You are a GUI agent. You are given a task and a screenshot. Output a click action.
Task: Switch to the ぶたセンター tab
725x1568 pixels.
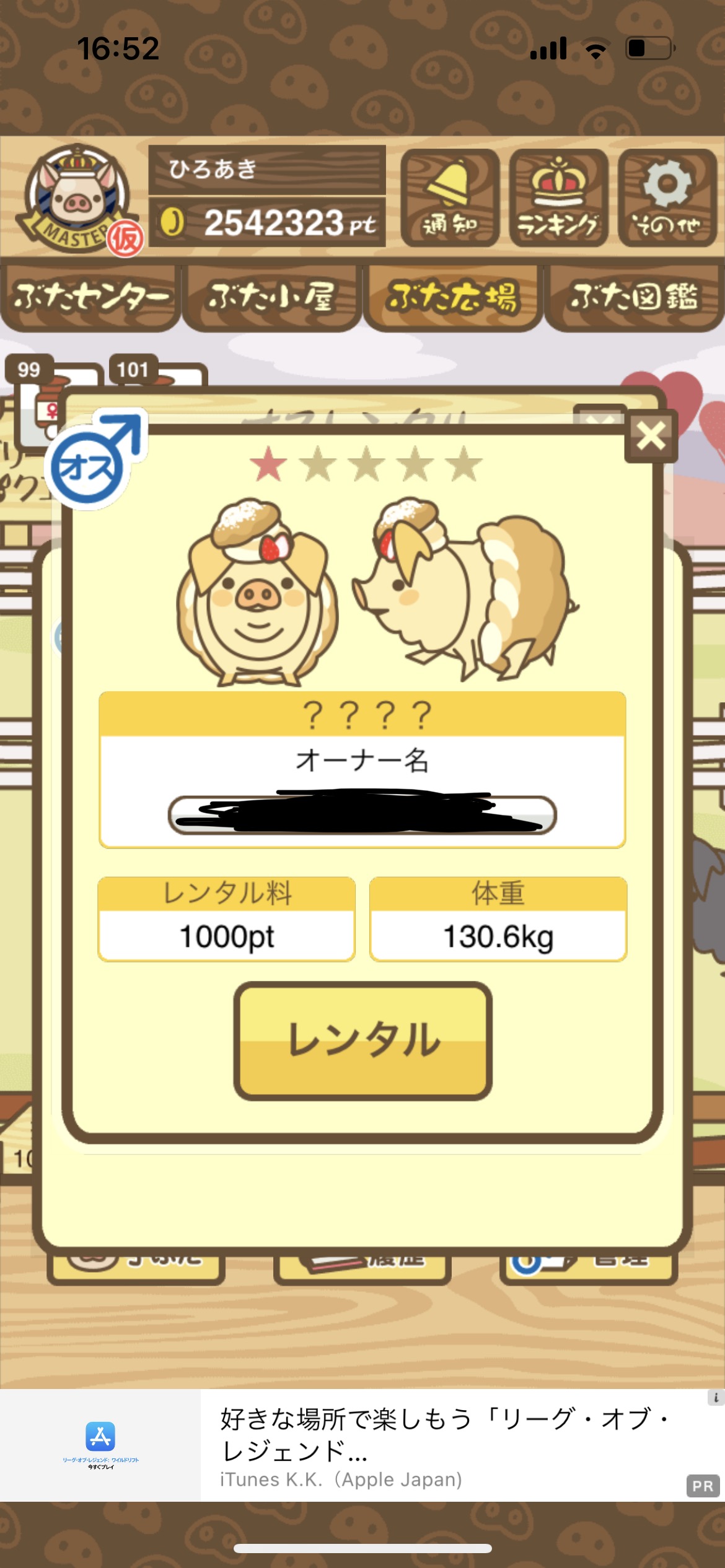click(x=90, y=298)
